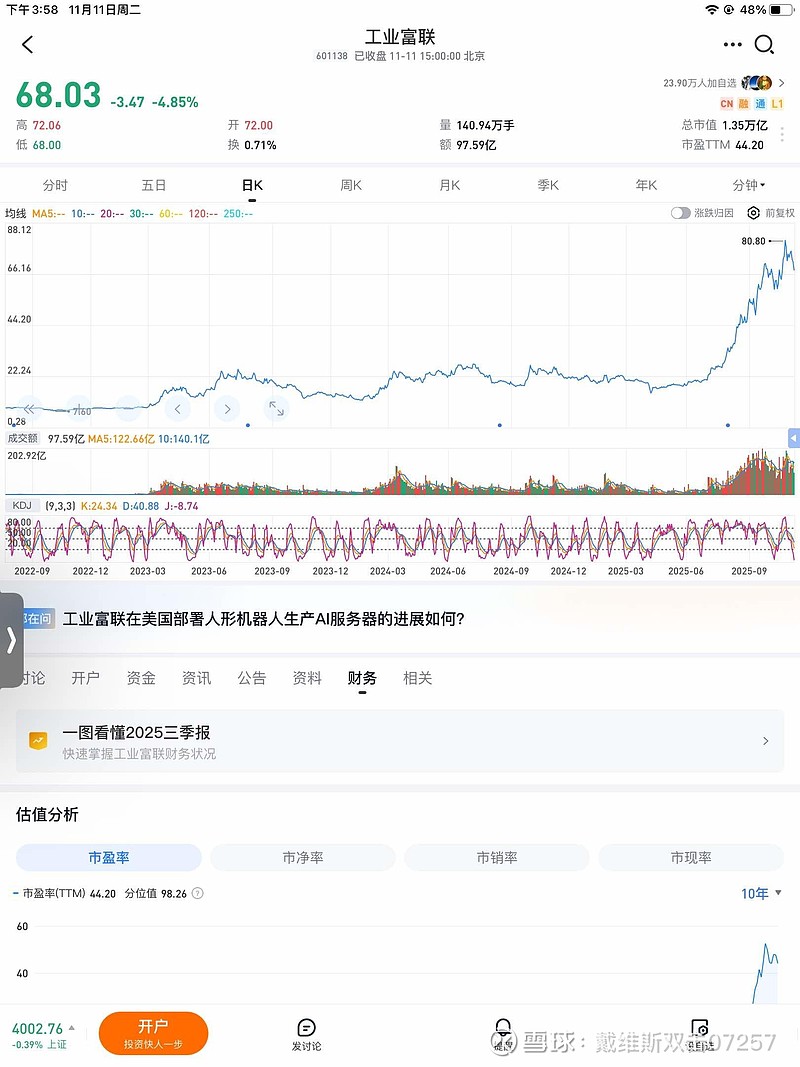Click the 发讨论 post-discussion icon
The height and width of the screenshot is (1067, 800).
[x=305, y=1030]
